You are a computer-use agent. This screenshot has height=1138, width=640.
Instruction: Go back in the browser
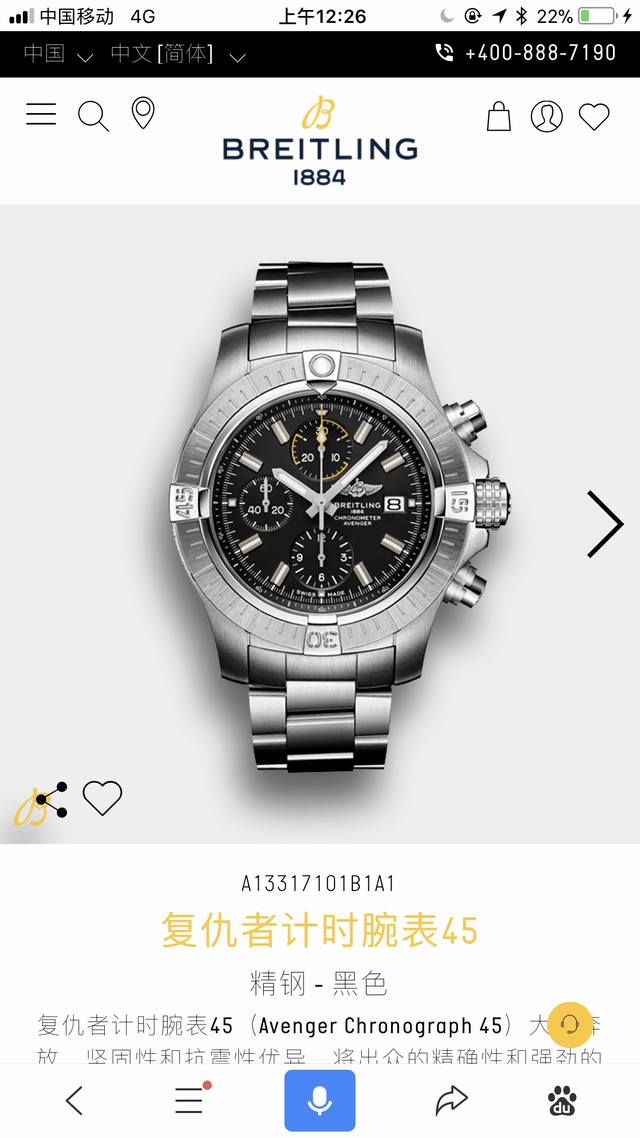(x=74, y=1101)
